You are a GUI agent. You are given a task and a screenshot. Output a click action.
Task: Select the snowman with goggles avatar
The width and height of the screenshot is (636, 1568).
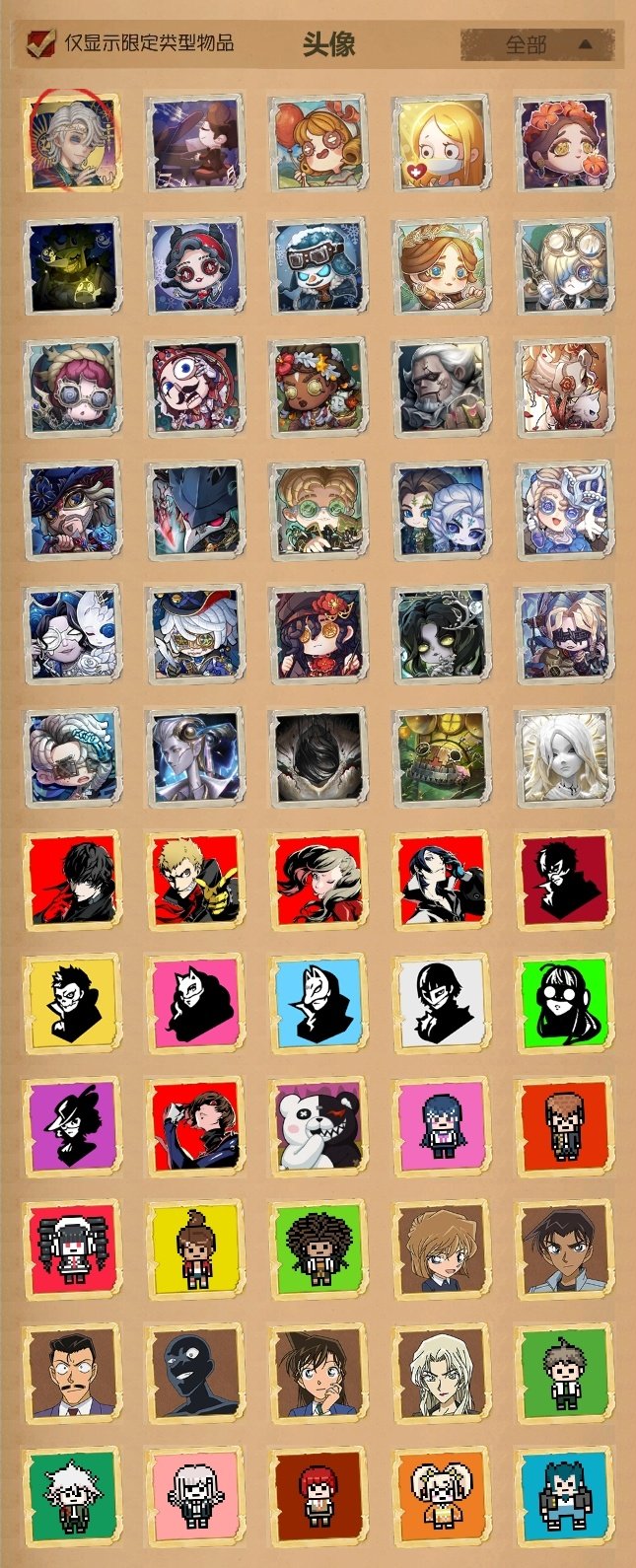coord(318,266)
